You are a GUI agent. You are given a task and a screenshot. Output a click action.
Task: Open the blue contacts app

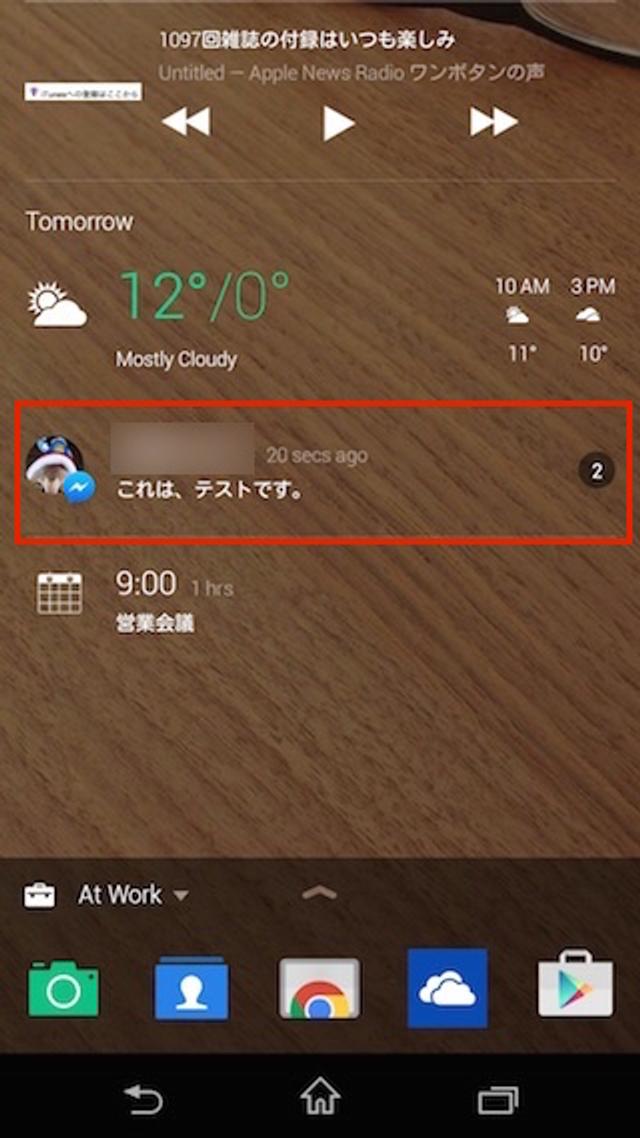(x=191, y=988)
